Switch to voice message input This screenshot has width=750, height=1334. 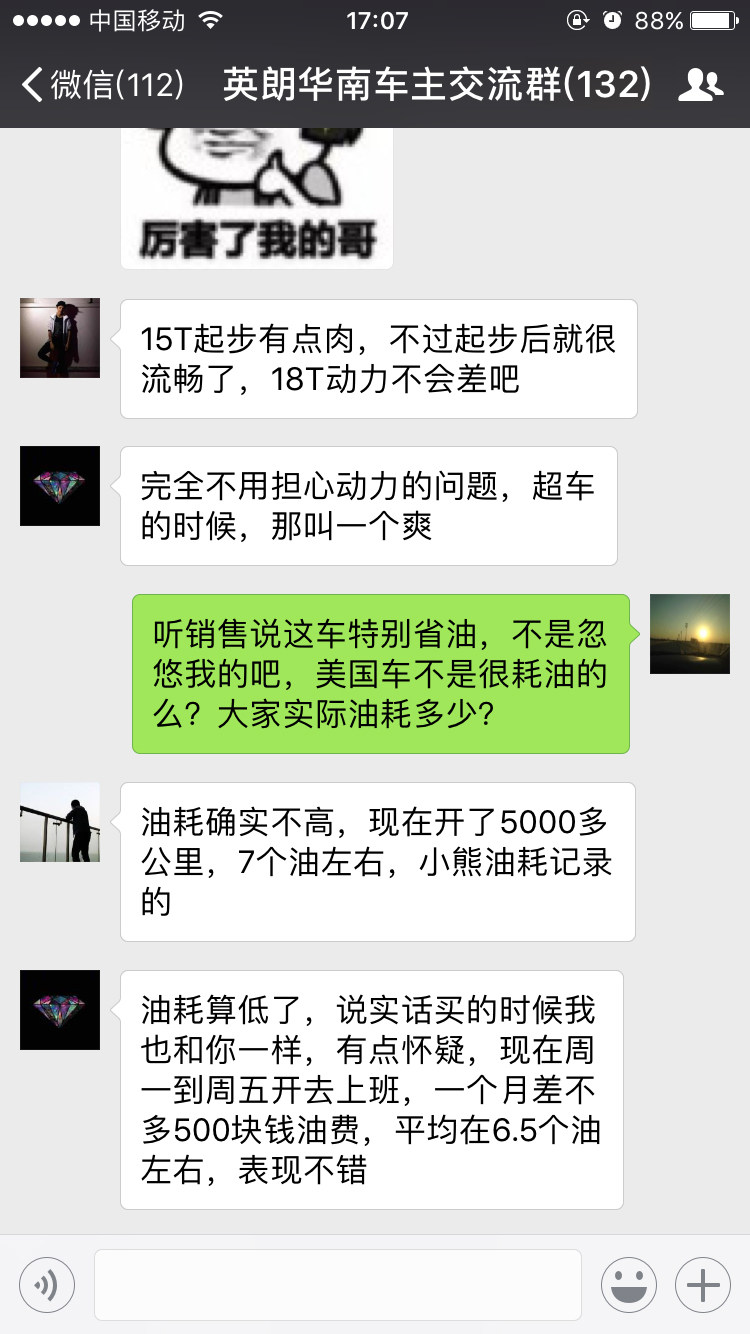[46, 1284]
